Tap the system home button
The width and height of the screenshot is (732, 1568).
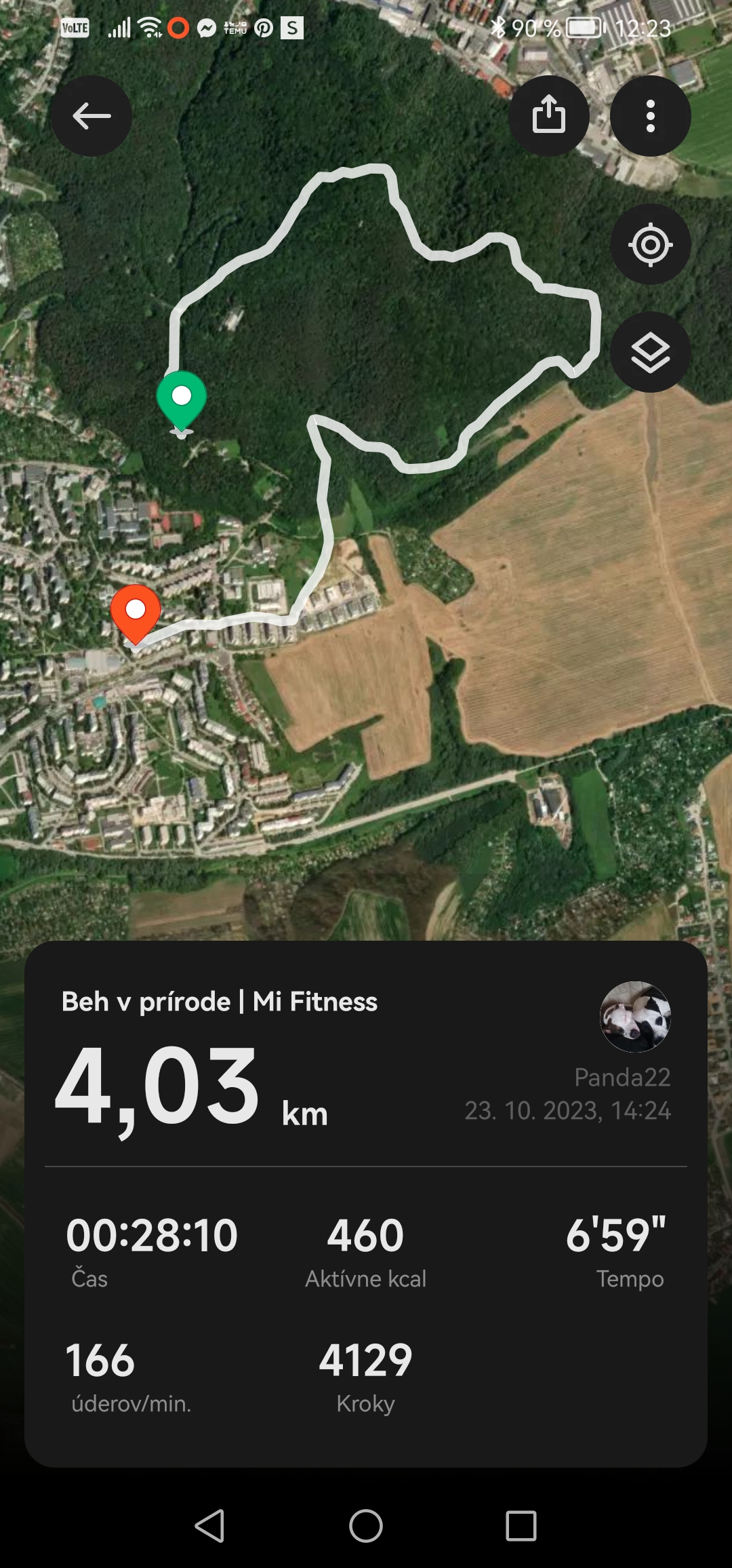[365, 1526]
